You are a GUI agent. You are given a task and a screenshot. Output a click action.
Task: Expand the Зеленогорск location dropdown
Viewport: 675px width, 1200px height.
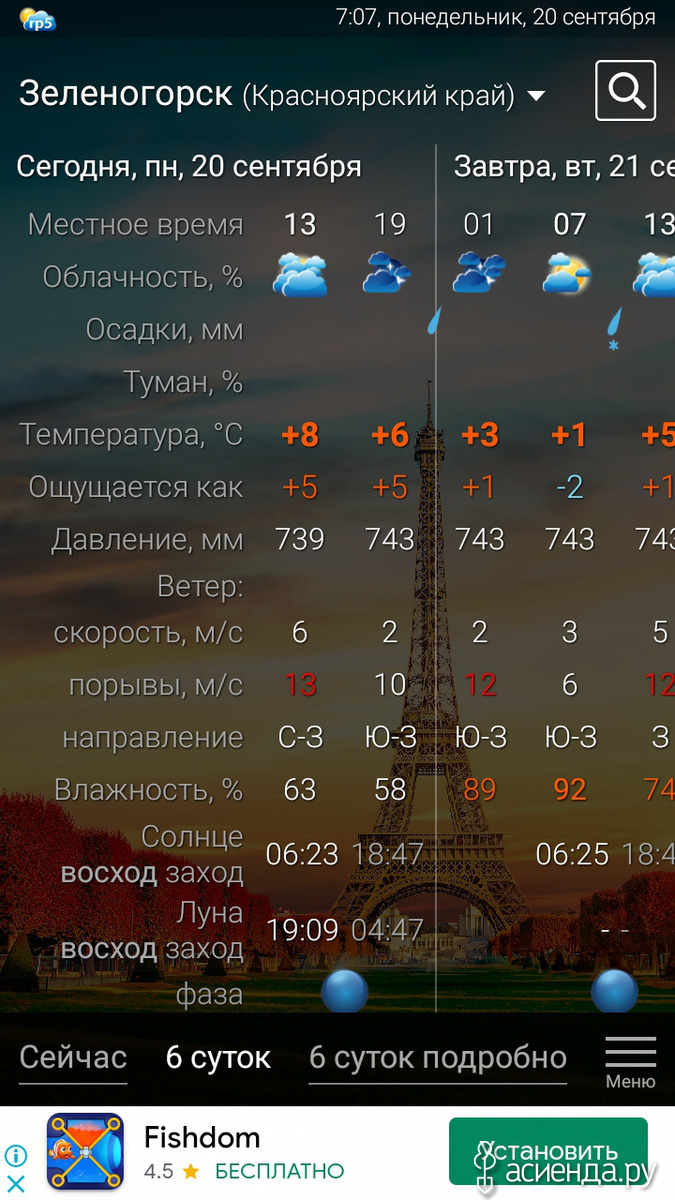coord(536,96)
